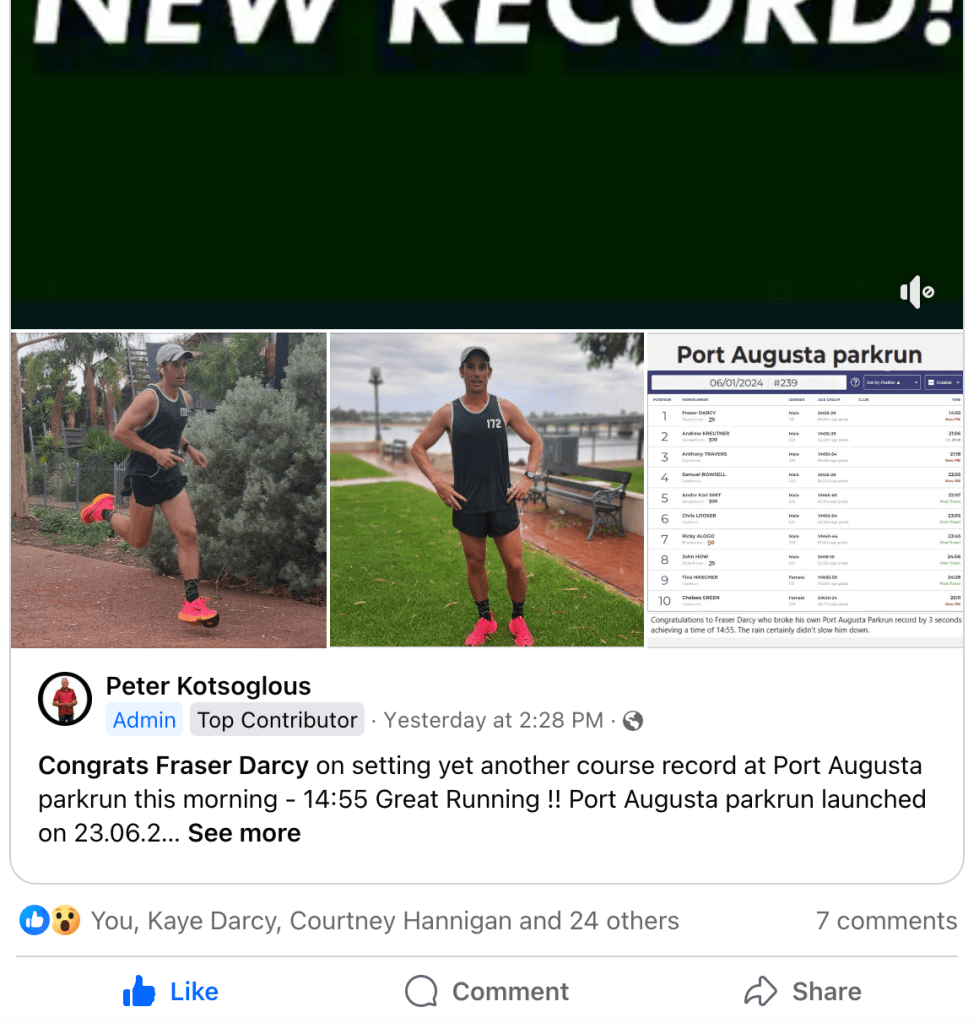Open the NEW RECORD video
Image resolution: width=979 pixels, height=1023 pixels.
coord(486,160)
